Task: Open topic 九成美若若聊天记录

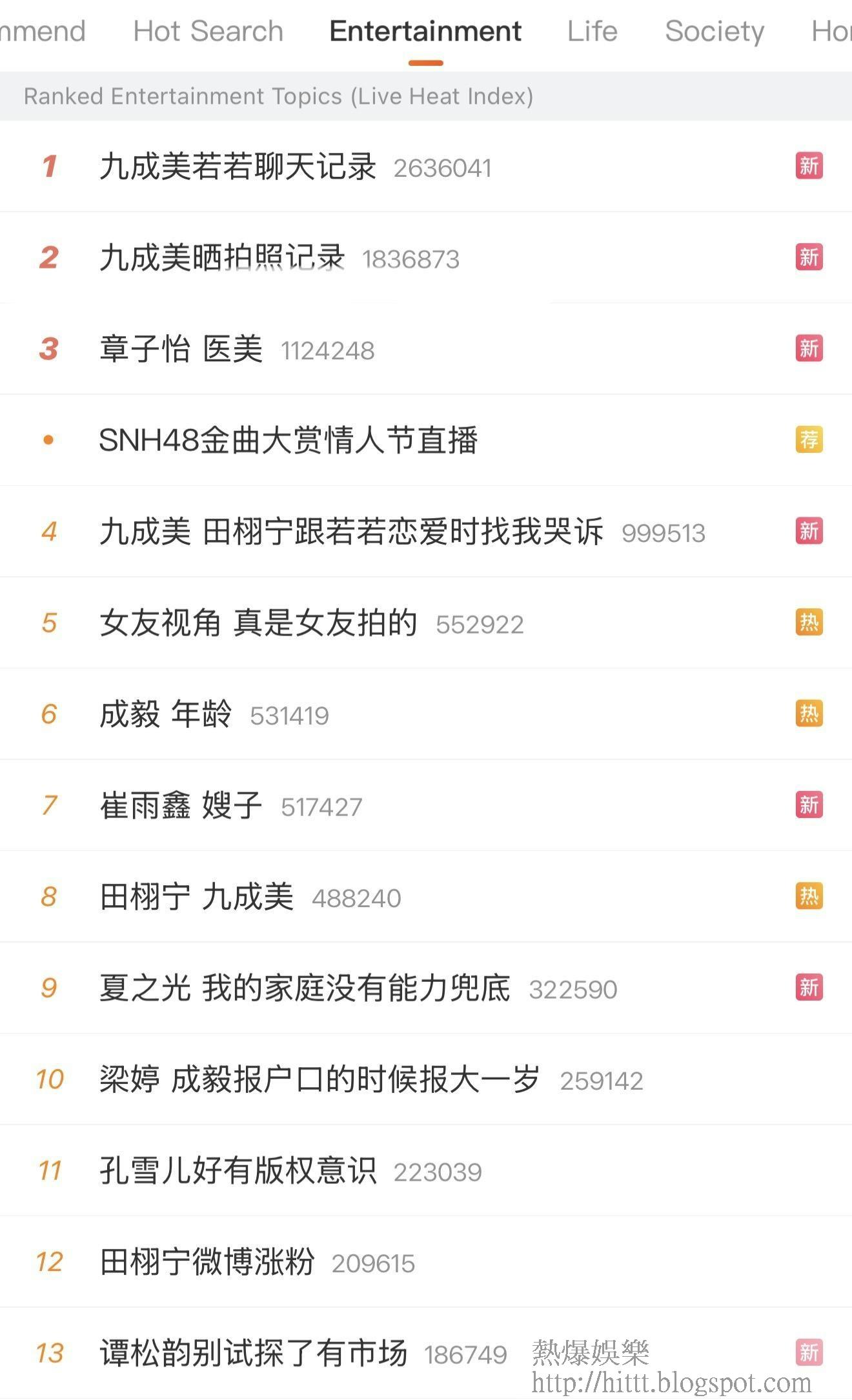Action: (238, 166)
